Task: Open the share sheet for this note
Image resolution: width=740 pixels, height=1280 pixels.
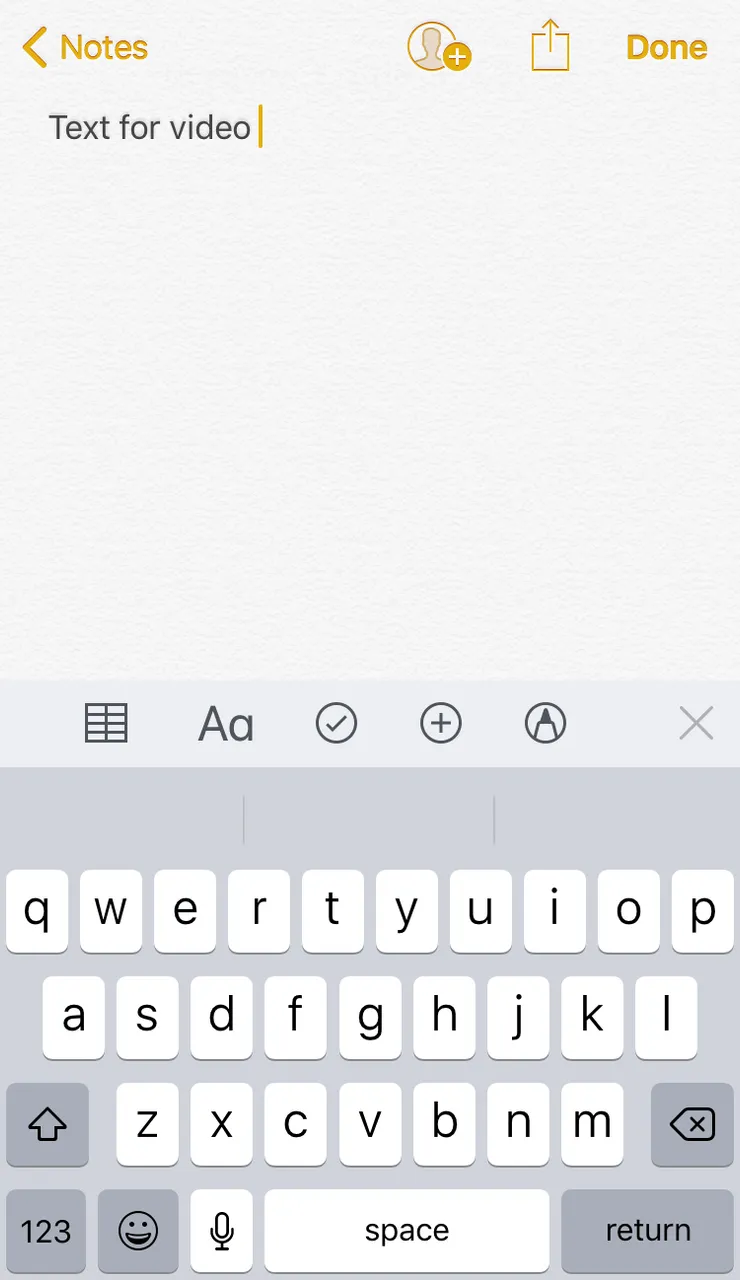Action: click(550, 47)
